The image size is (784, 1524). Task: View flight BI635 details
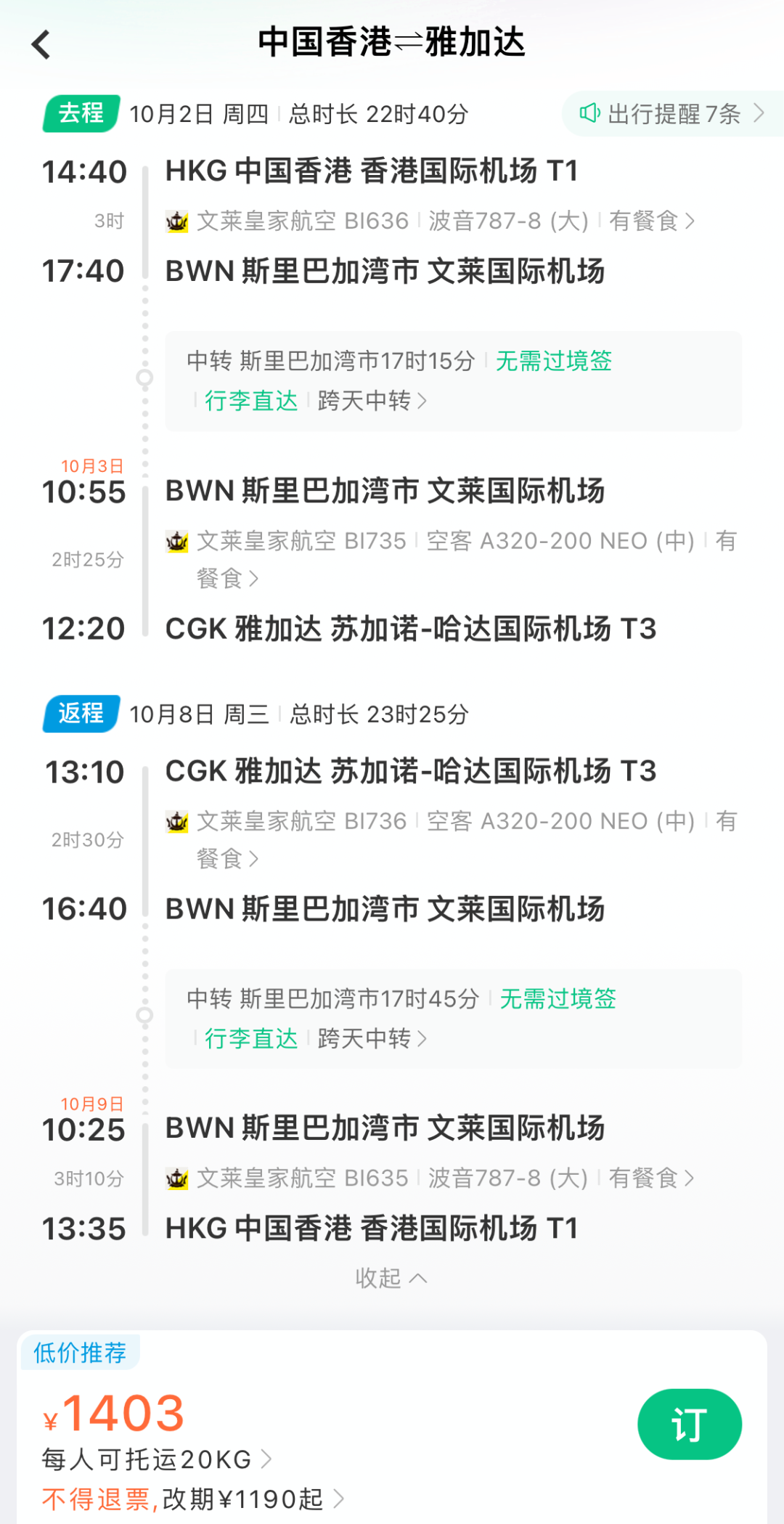pyautogui.click(x=430, y=1178)
